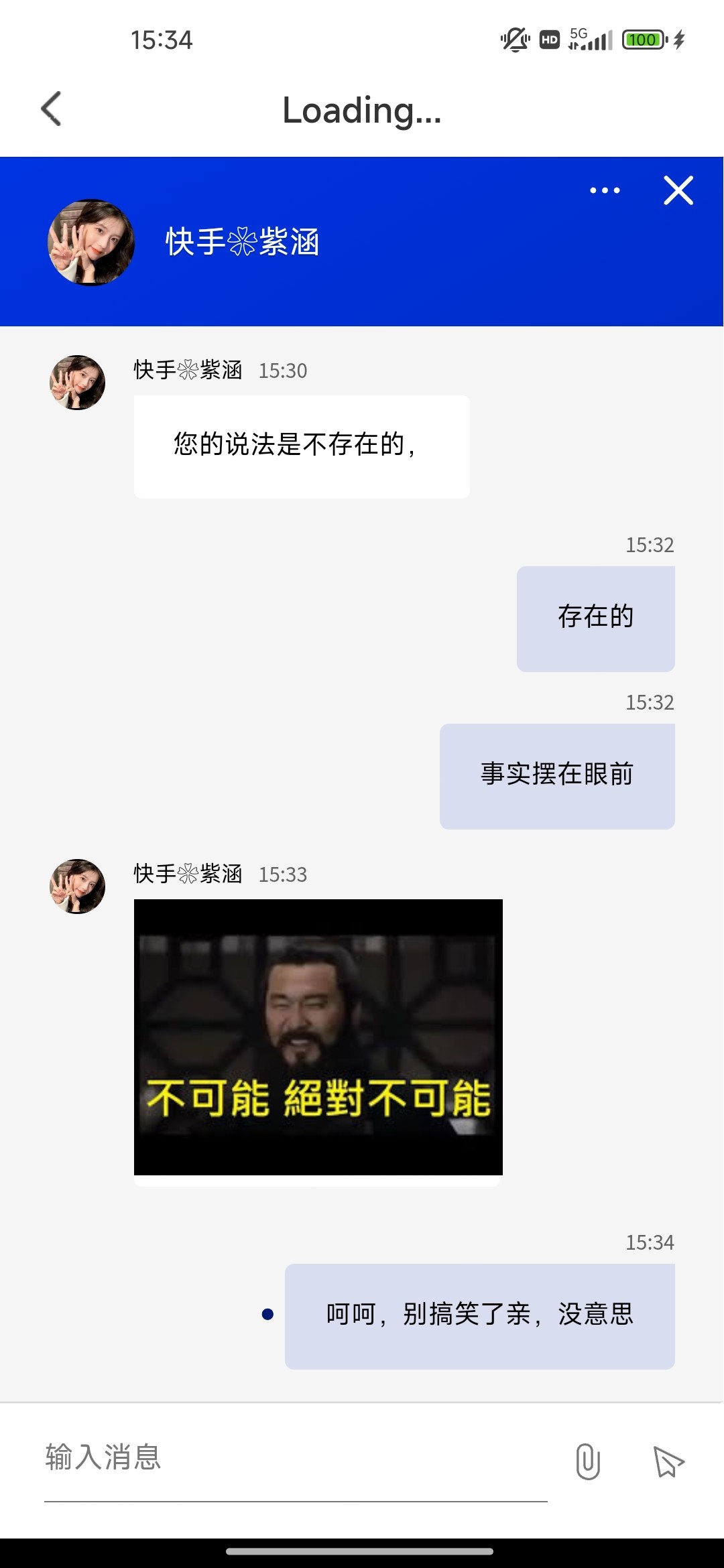Viewport: 724px width, 1568px height.
Task: Open the 不可能 絕對不可能 meme image
Action: (x=318, y=1037)
